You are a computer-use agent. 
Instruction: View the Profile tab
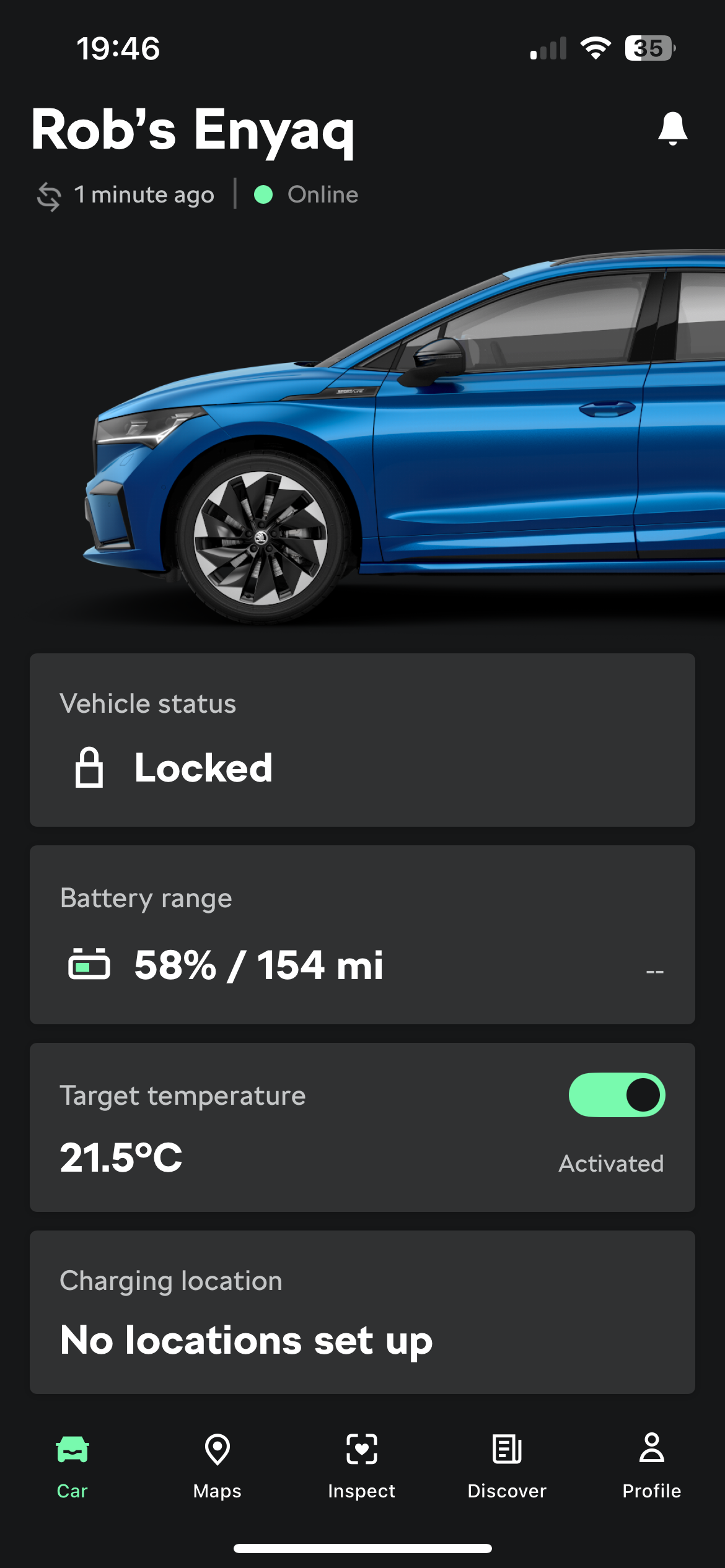[652, 1465]
